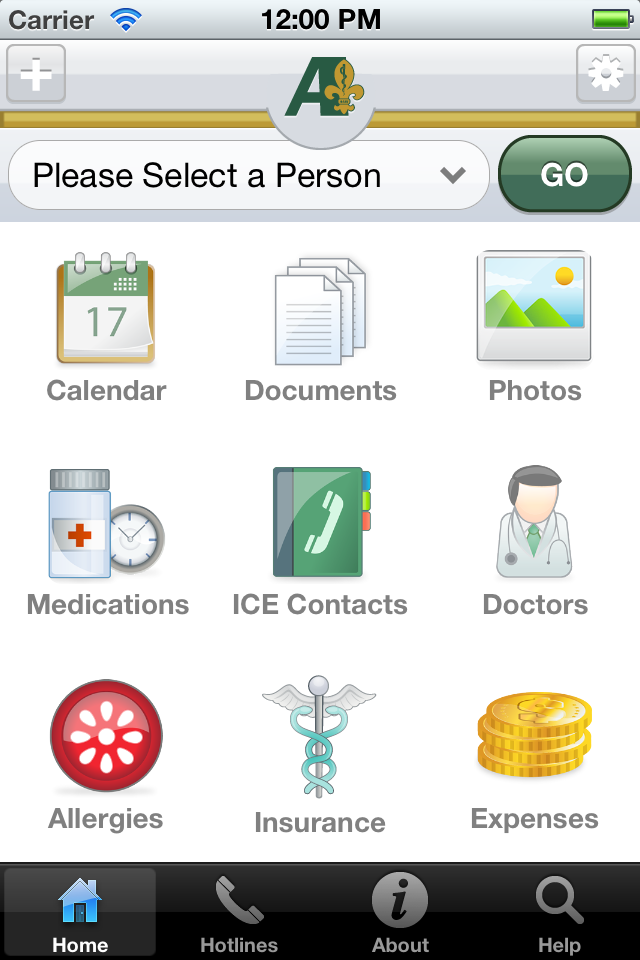Open Medications
The height and width of the screenshot is (960, 640).
pos(107,542)
